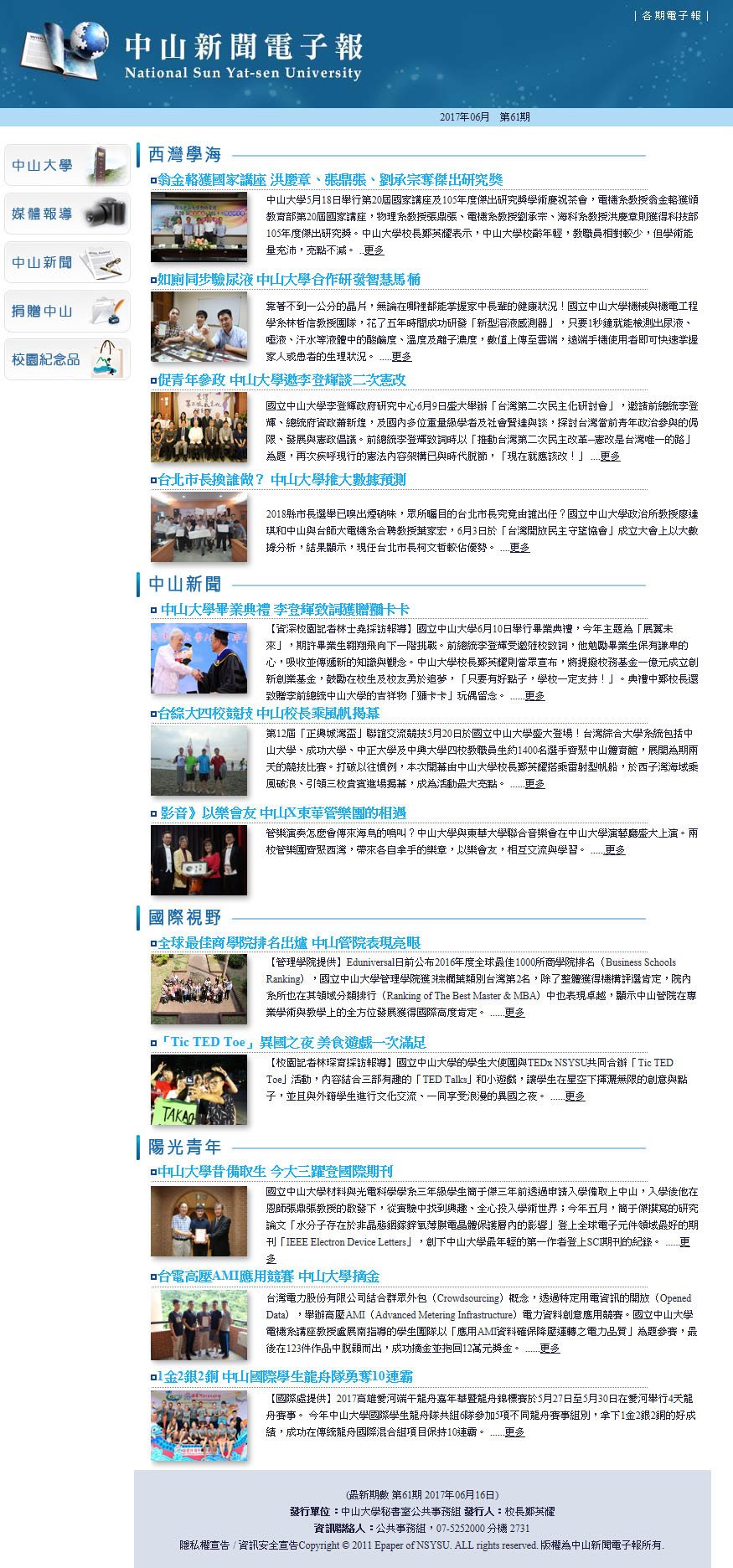
Task: Open article 如廁同步驗尿液 智慧馬桶
Action: pyautogui.click(x=289, y=279)
